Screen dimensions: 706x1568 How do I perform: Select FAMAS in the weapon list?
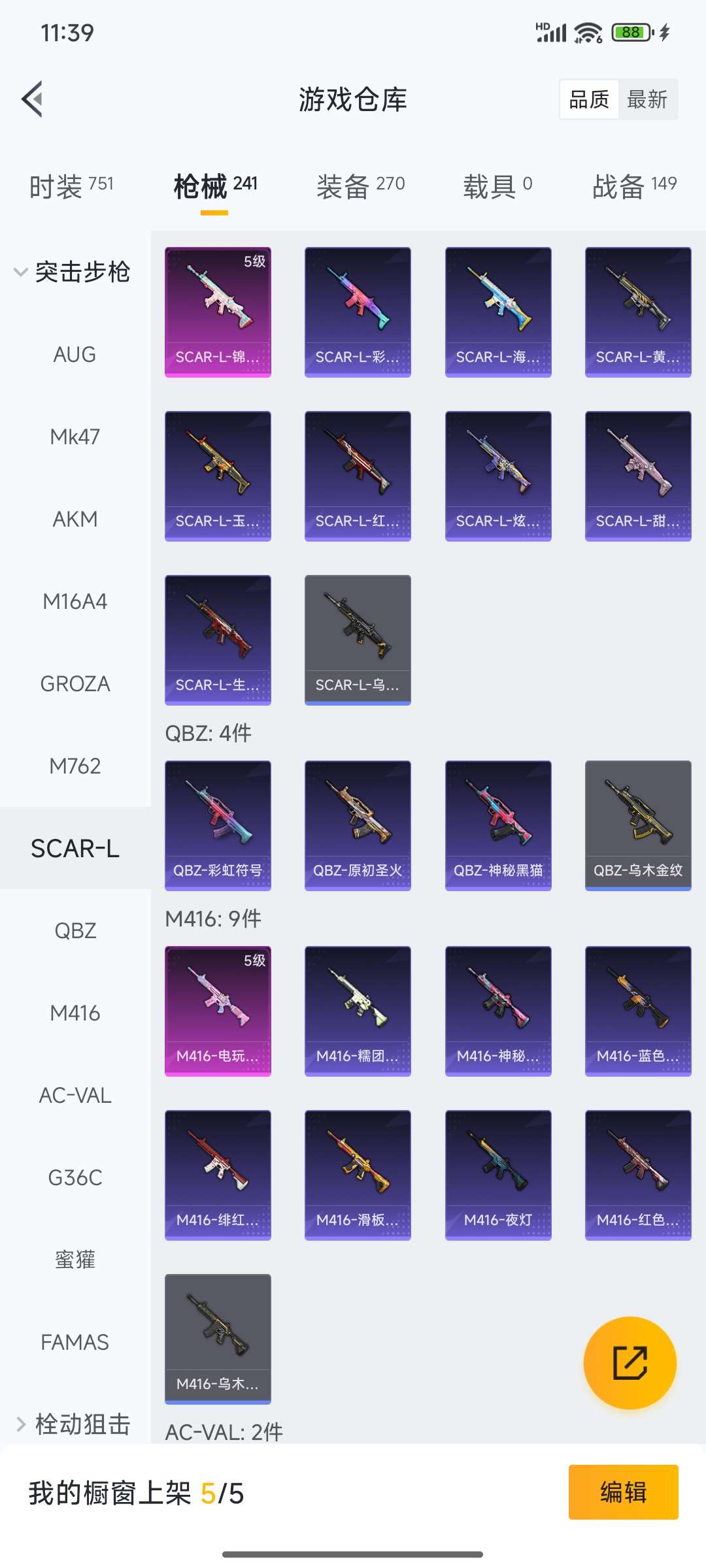pyautogui.click(x=75, y=1342)
